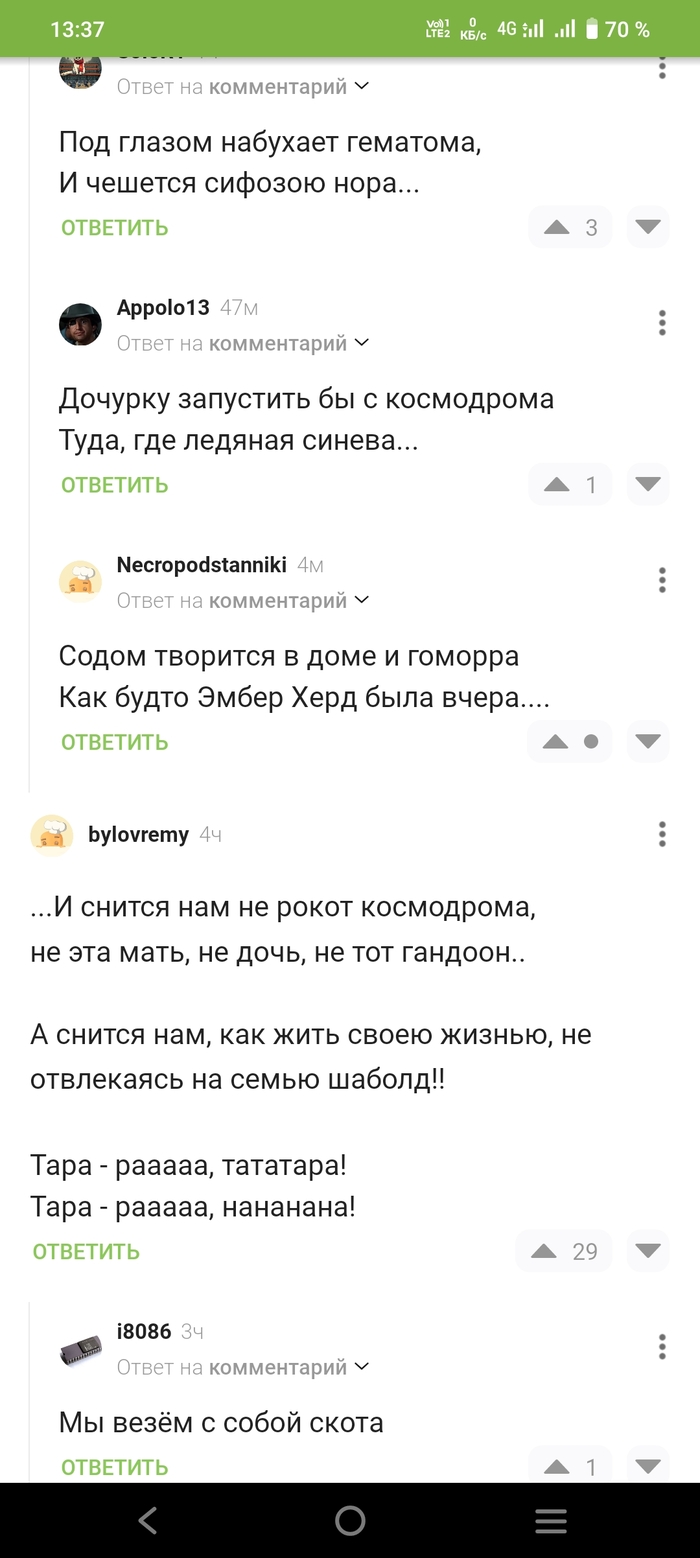Image resolution: width=700 pixels, height=1558 pixels.
Task: Open overflow menu on Appolo13's comment
Action: pos(662,323)
